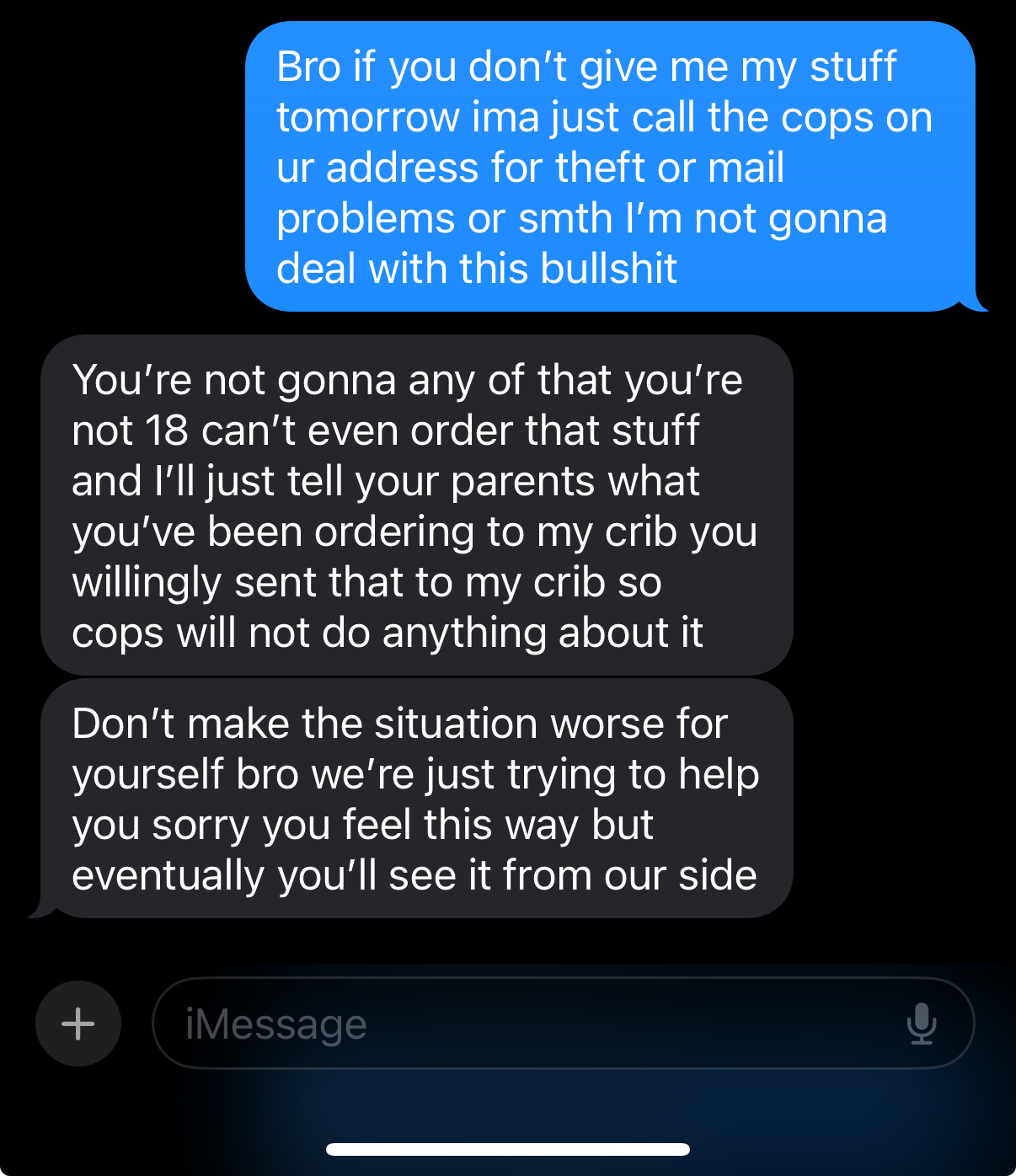The image size is (1016, 1176).
Task: Focus the iMessage text field
Action: [x=522, y=1024]
